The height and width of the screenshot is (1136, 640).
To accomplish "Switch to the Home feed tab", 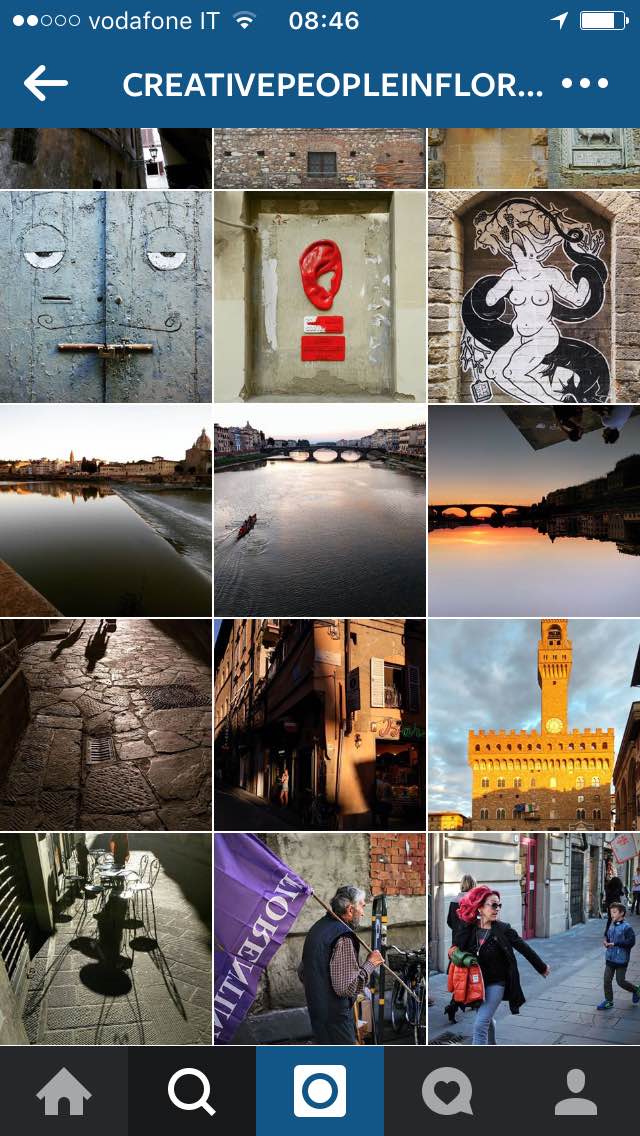I will (x=64, y=1091).
